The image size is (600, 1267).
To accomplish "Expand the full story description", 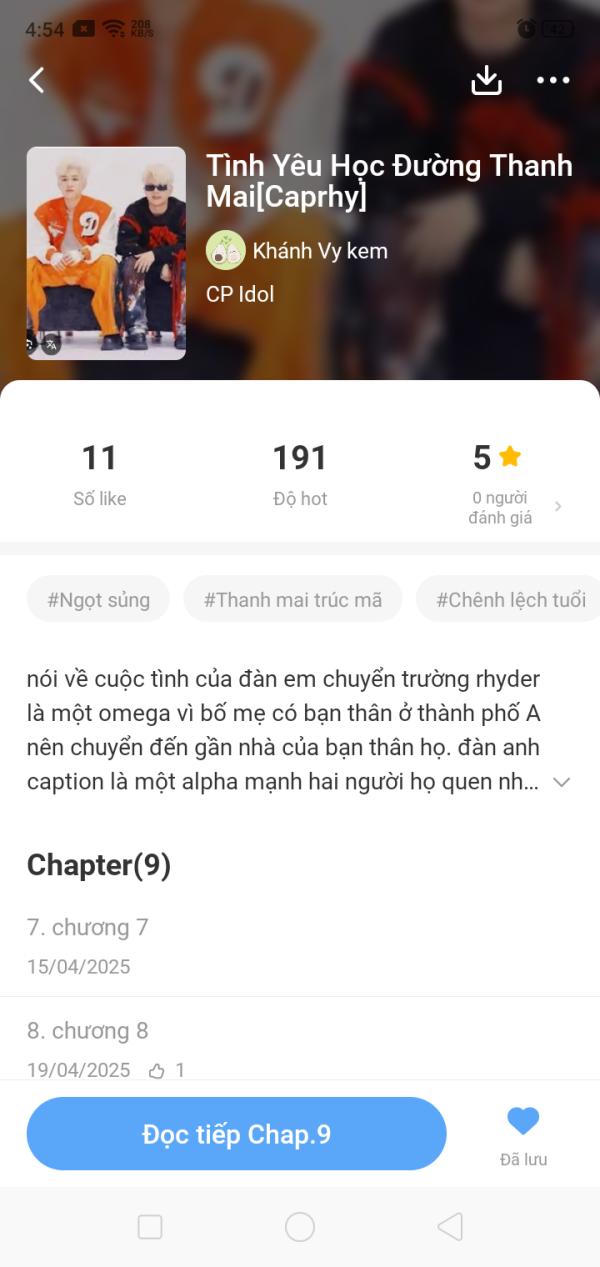I will pos(562,782).
